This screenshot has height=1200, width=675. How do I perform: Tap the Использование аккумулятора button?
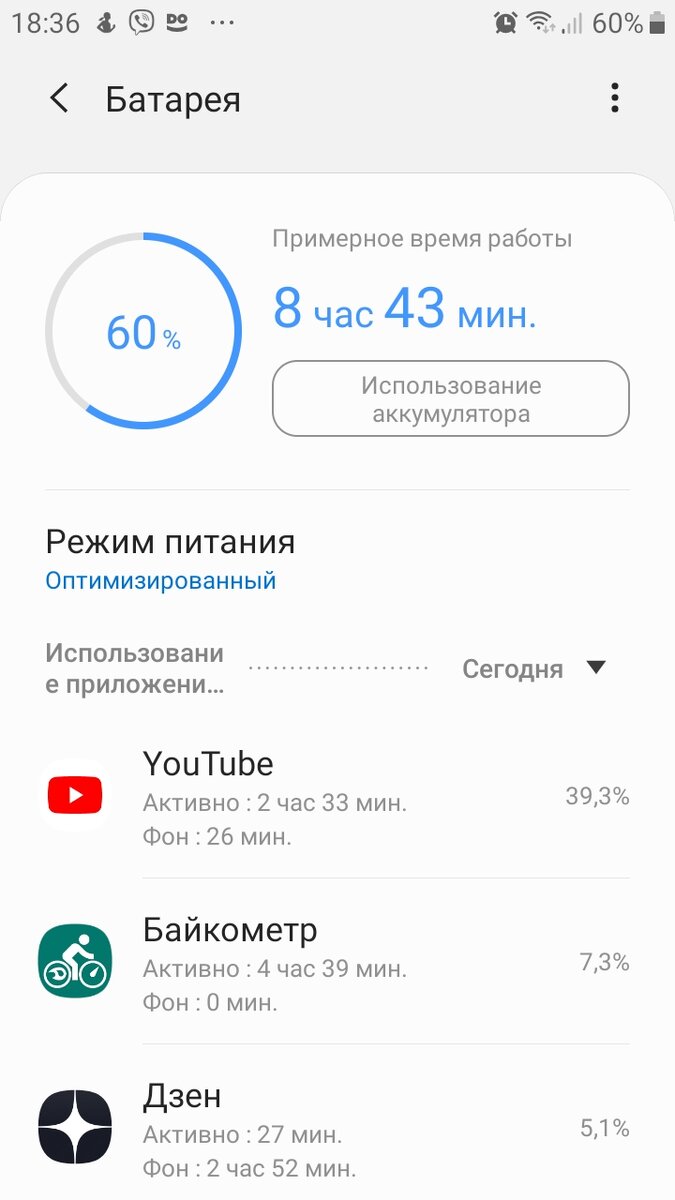coord(451,399)
